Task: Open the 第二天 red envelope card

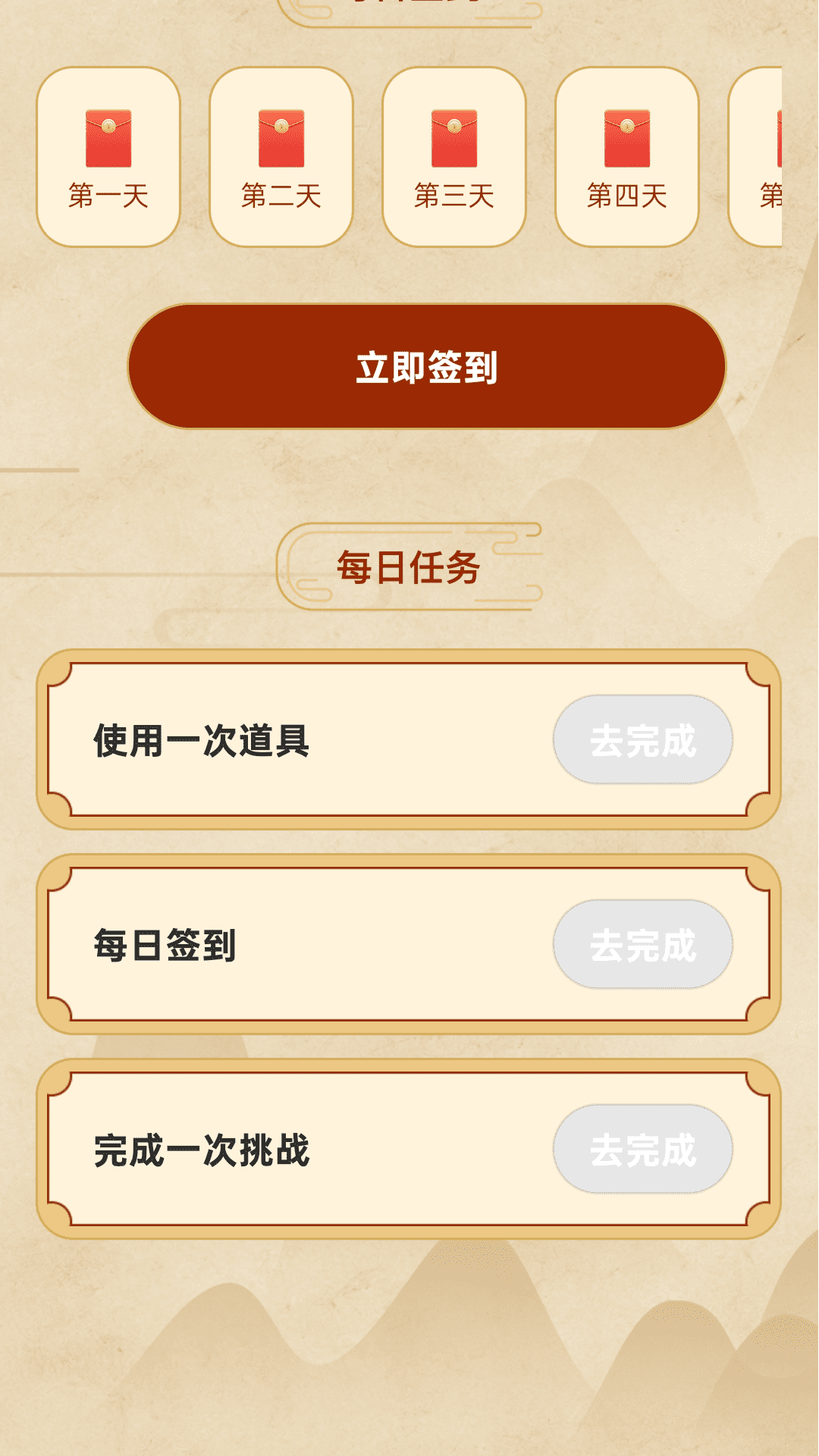Action: click(281, 157)
